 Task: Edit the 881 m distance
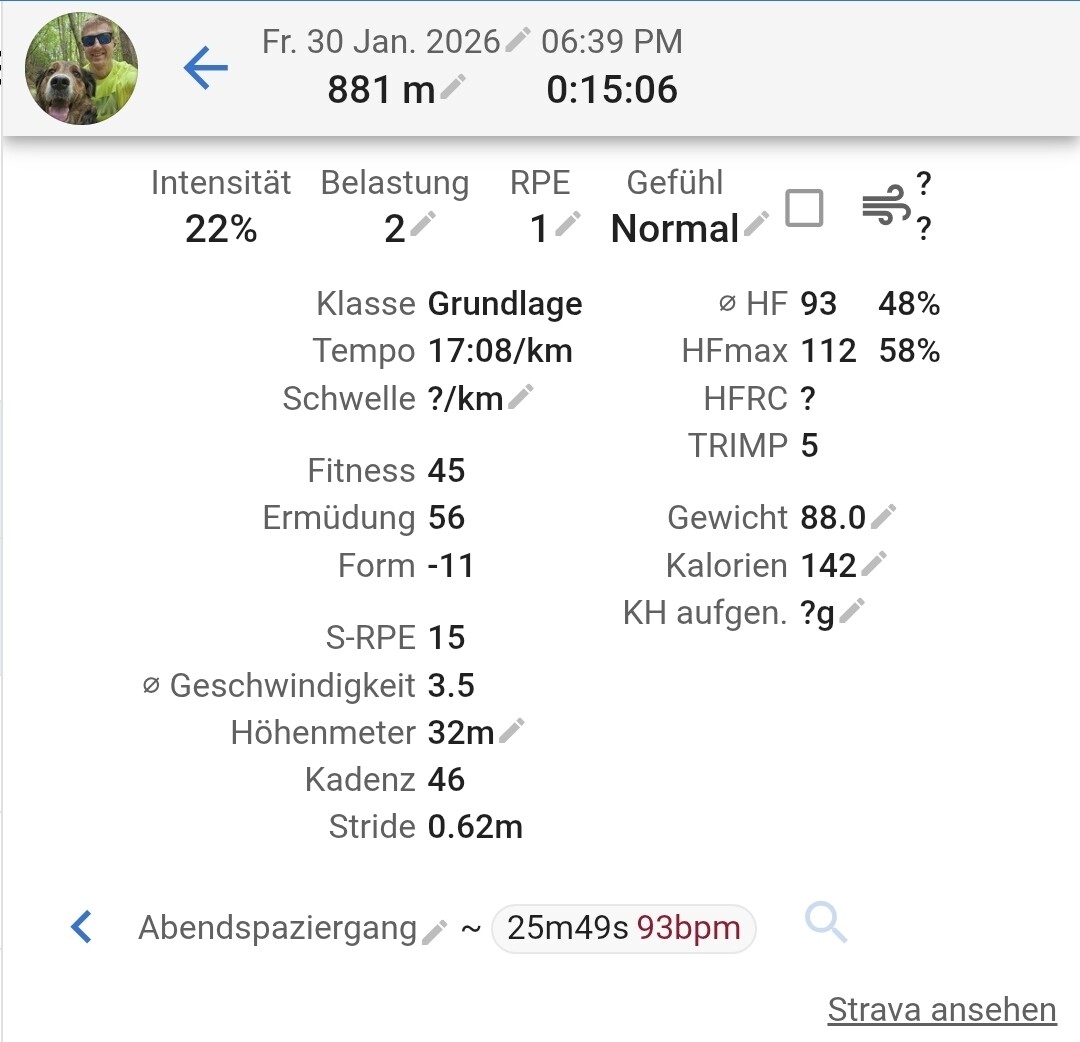click(453, 88)
